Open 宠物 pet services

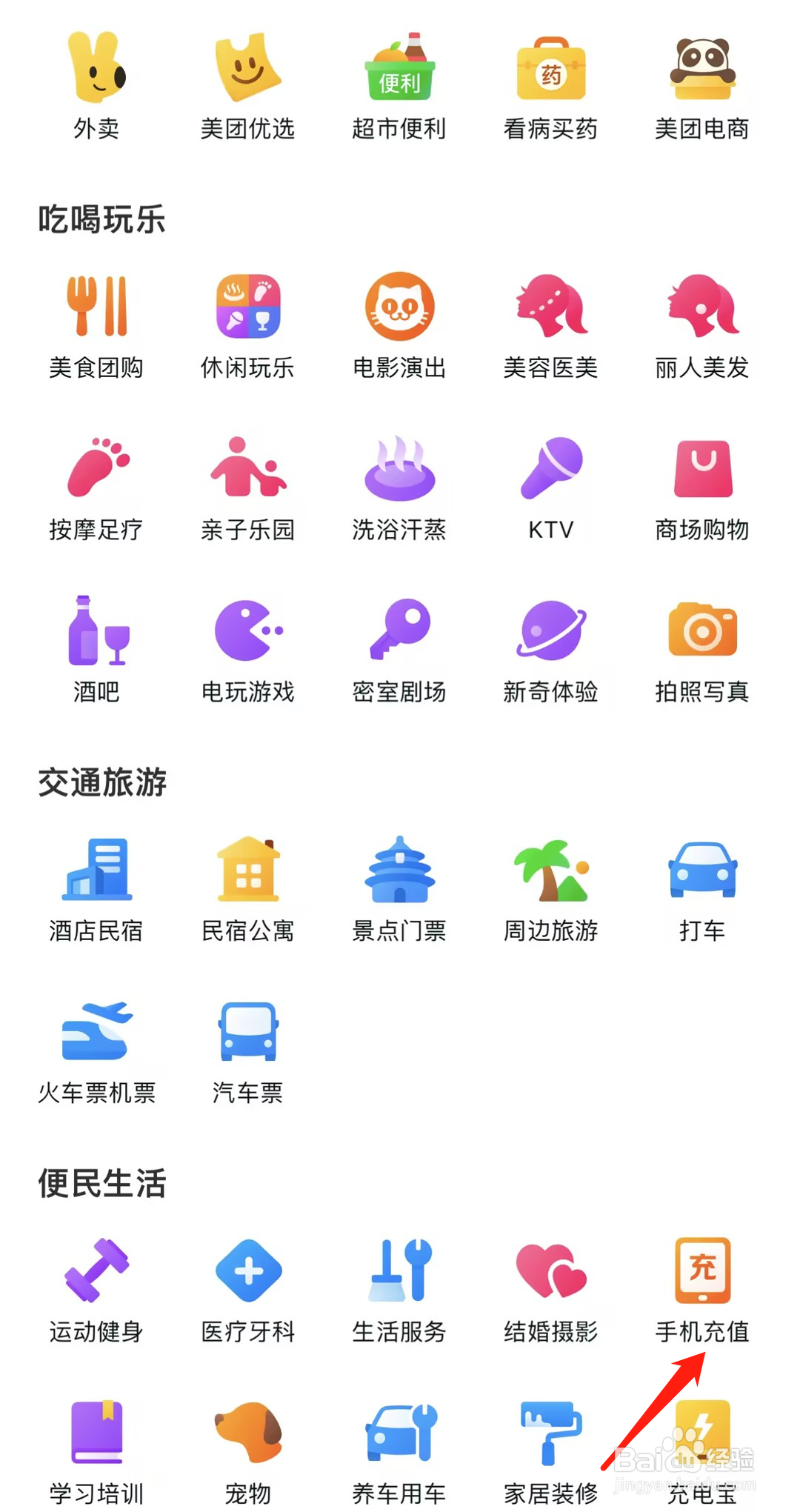(x=247, y=1453)
